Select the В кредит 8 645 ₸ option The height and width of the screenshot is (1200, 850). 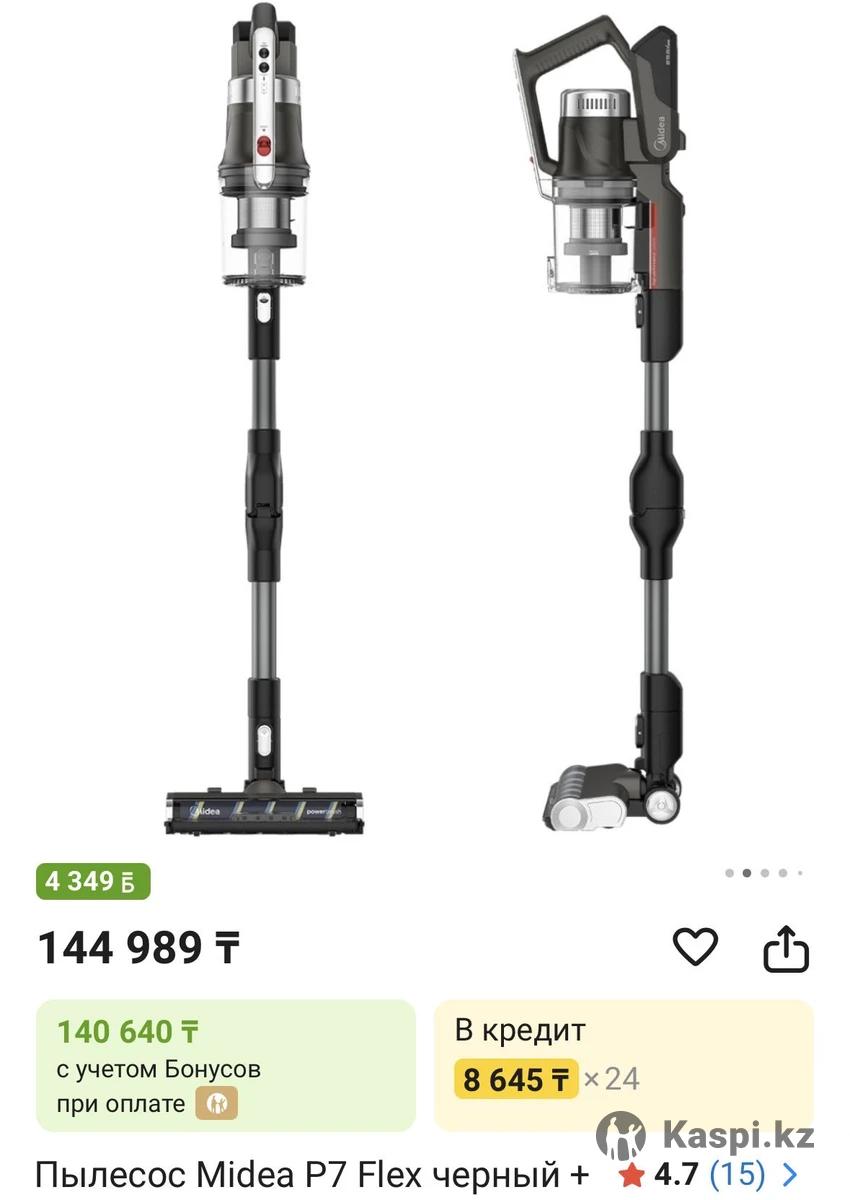pyautogui.click(x=623, y=1064)
